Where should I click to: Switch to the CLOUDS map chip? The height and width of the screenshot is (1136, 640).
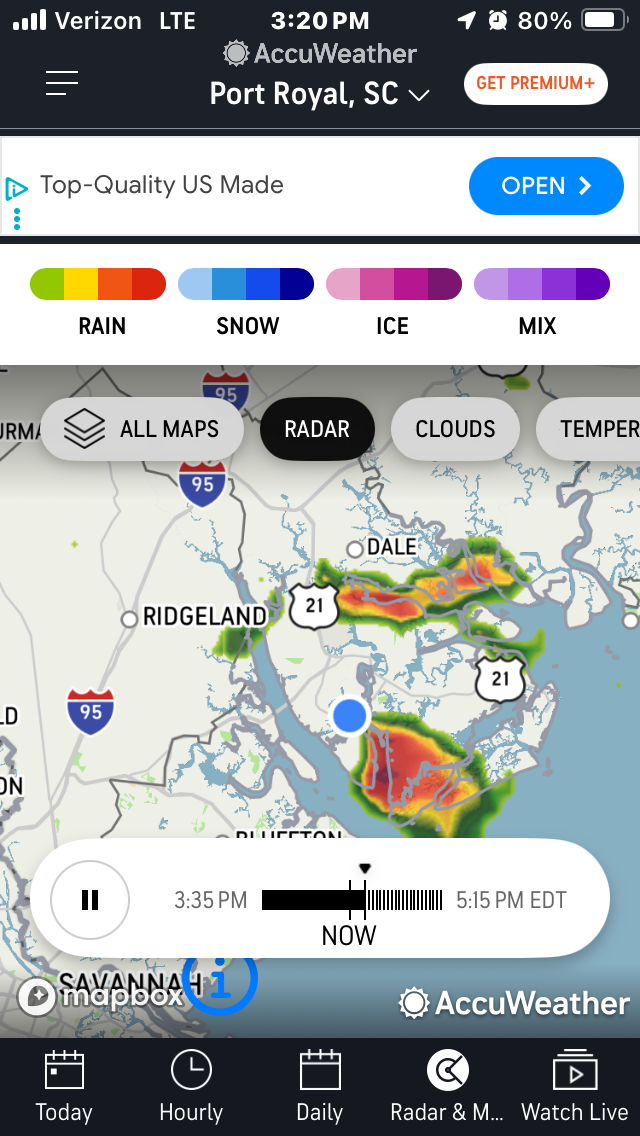click(x=455, y=429)
